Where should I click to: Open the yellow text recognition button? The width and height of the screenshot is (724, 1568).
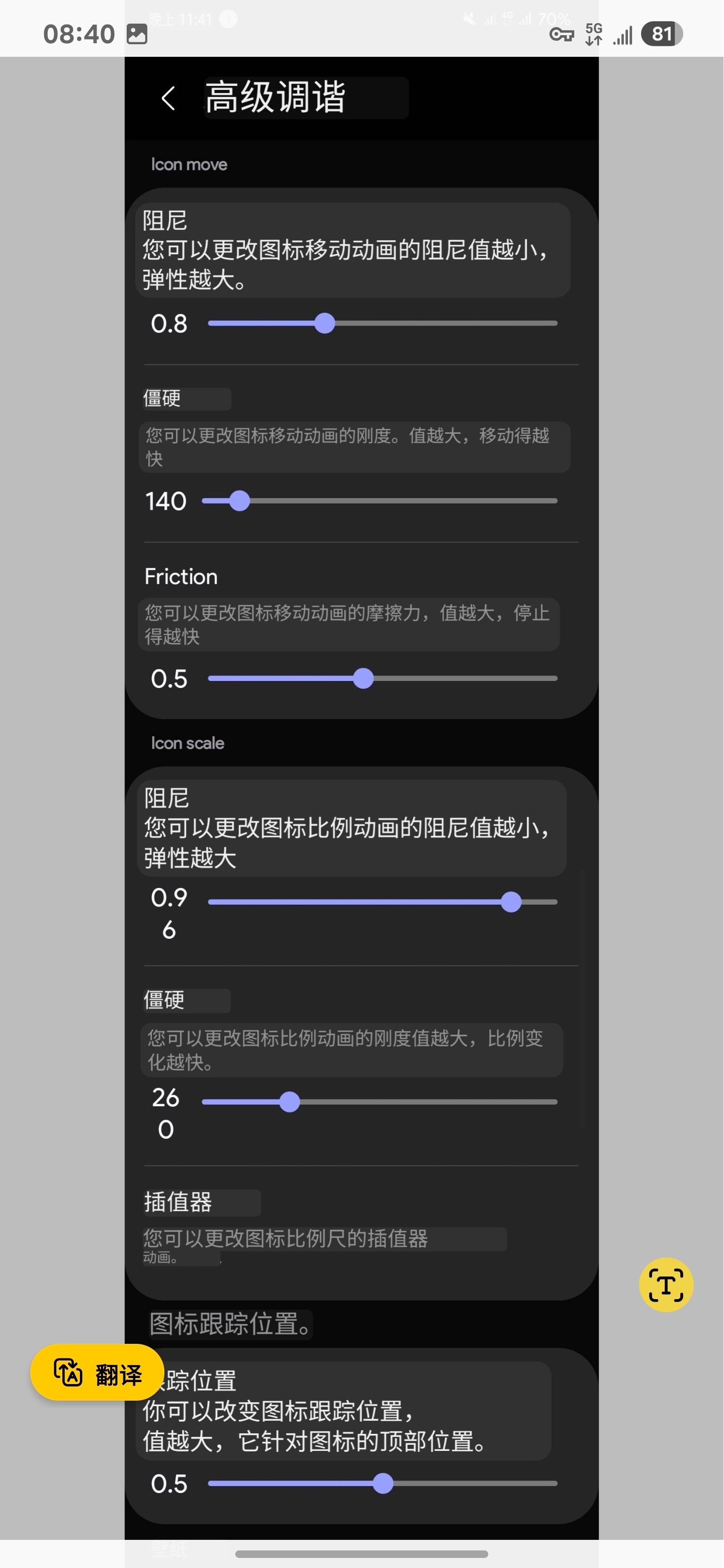point(666,1285)
